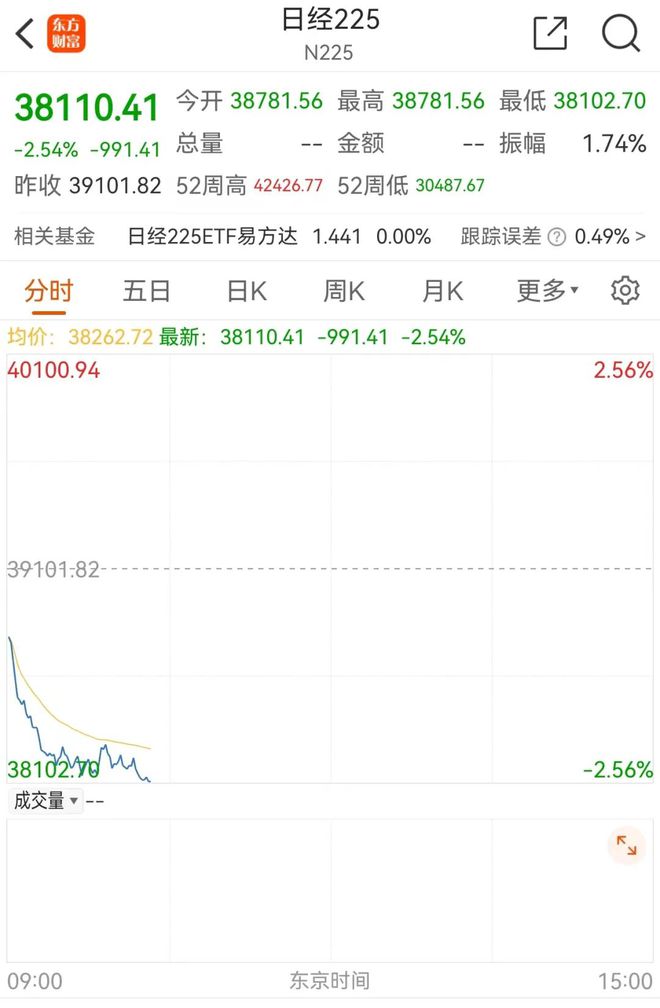This screenshot has height=1008, width=660.
Task: Open chart settings gear
Action: coord(625,291)
